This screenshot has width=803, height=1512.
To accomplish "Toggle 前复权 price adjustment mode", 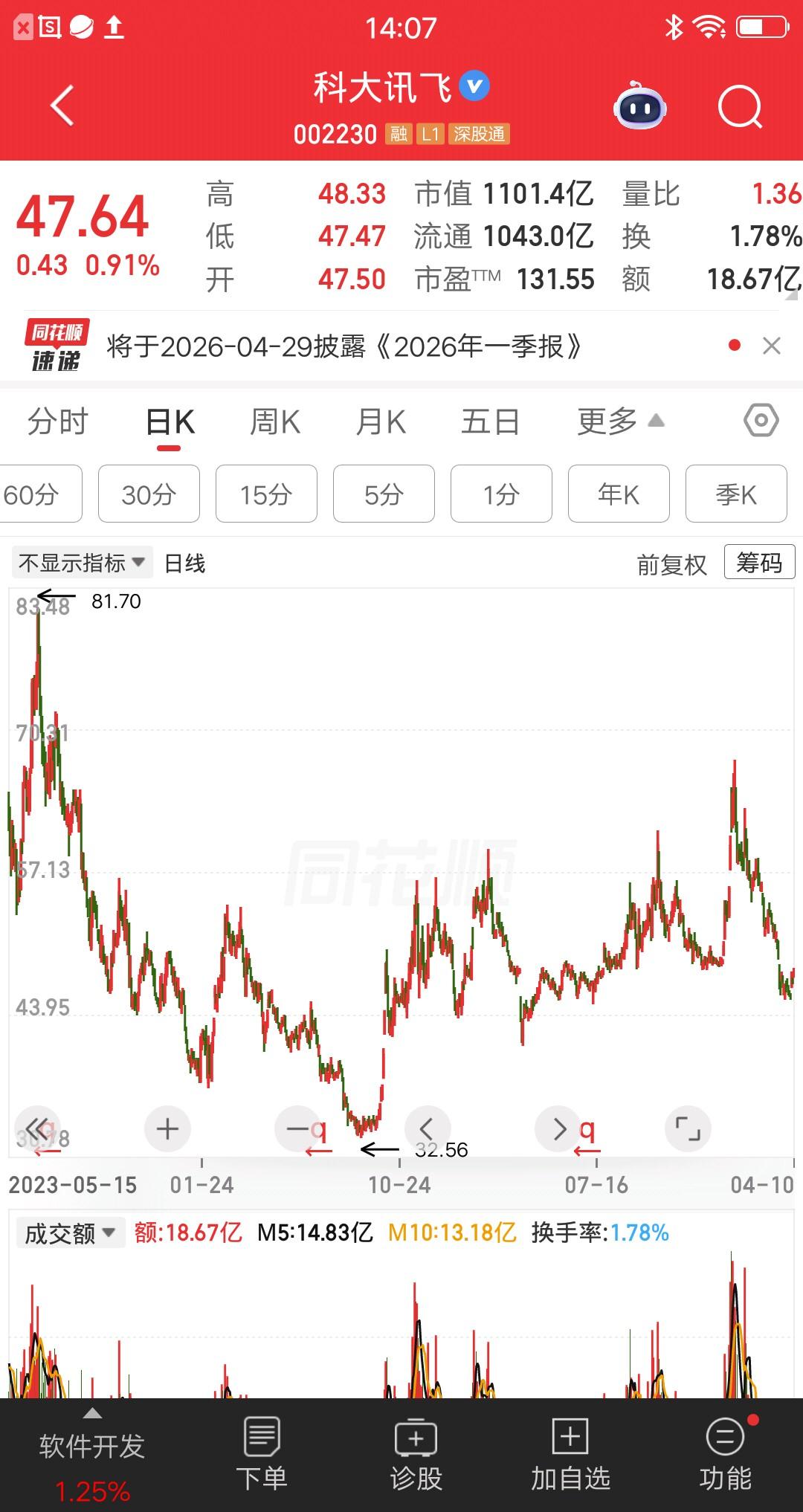I will (671, 563).
